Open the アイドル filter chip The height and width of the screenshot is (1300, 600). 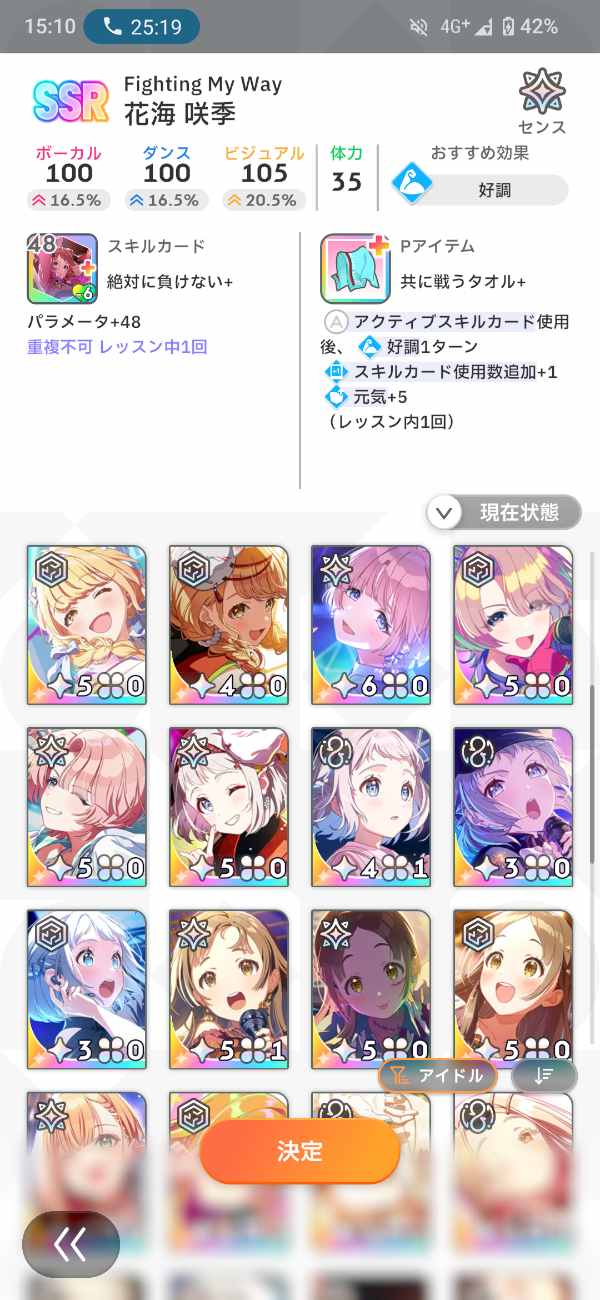coord(438,1076)
